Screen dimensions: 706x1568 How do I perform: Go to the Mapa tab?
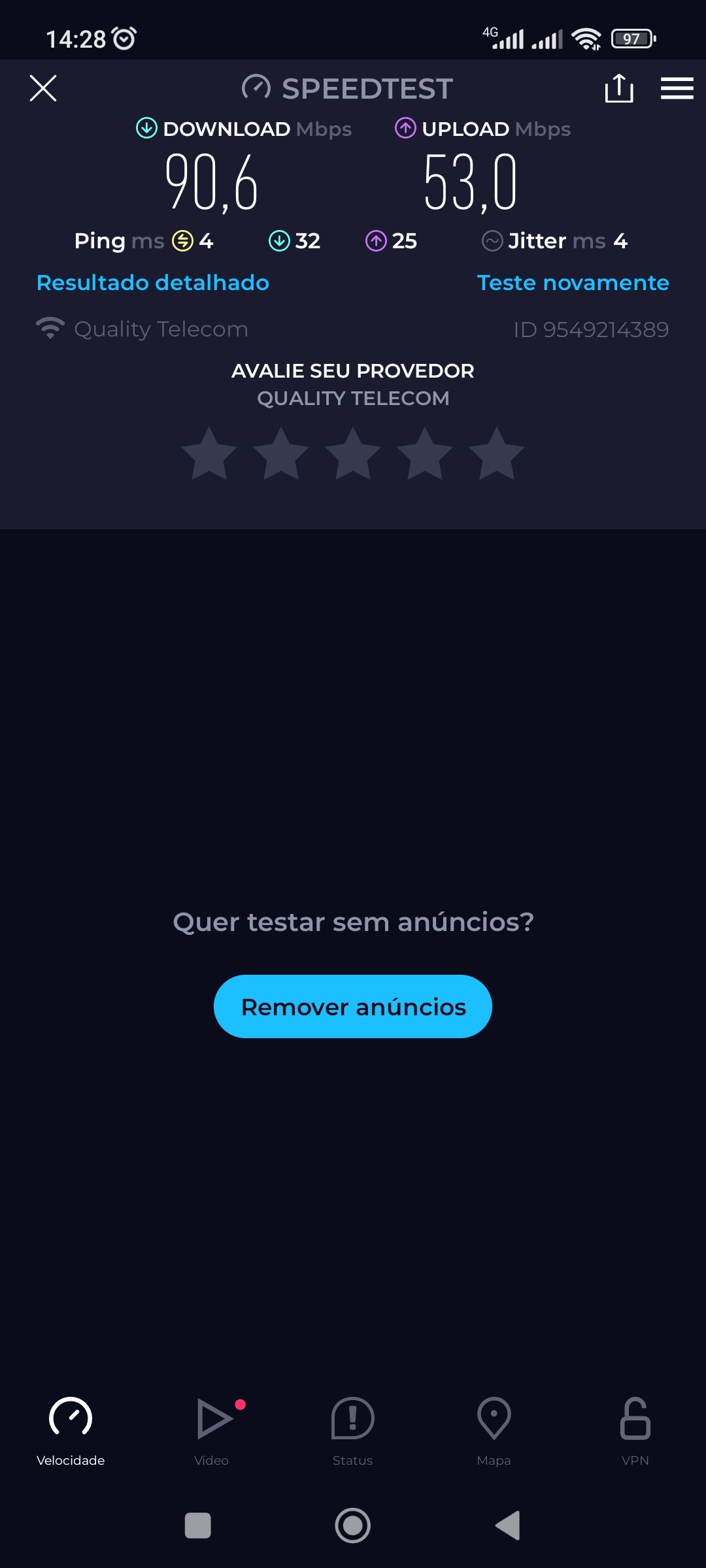[494, 1429]
